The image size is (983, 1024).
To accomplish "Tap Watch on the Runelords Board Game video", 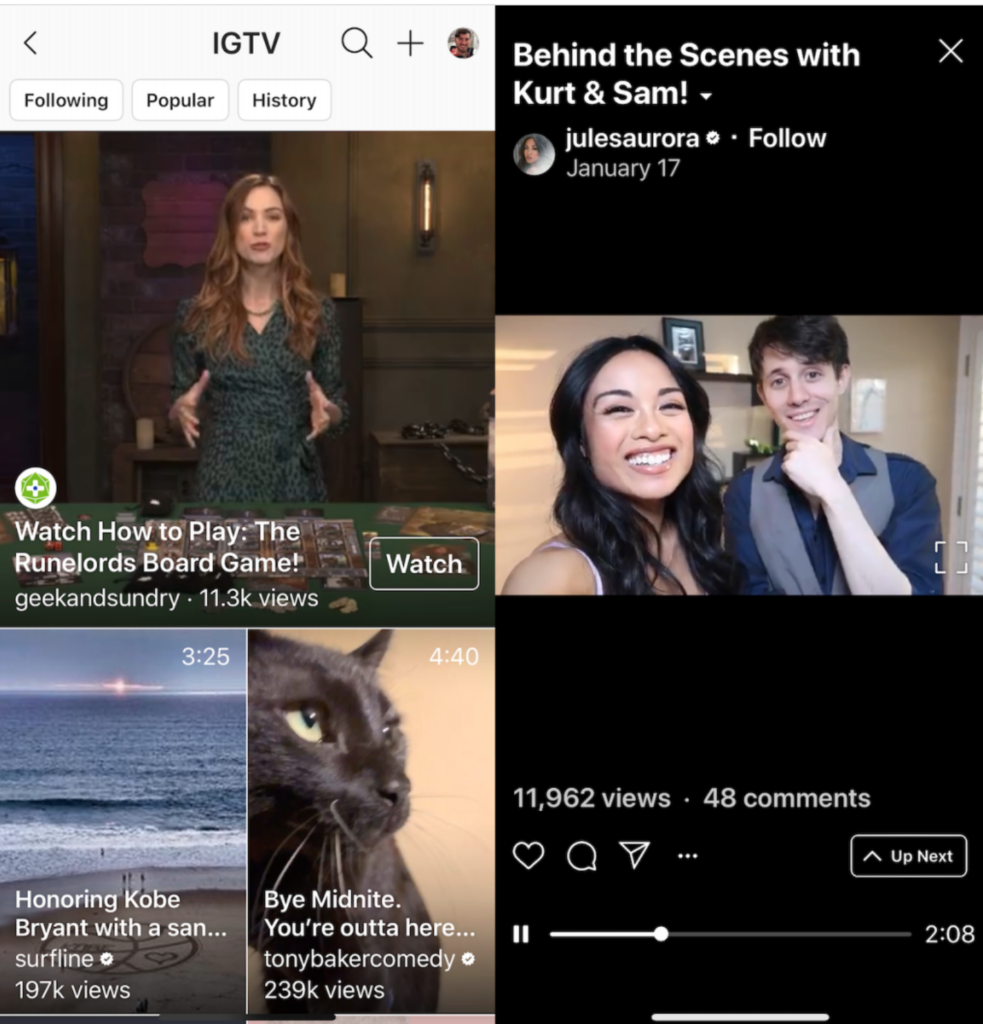I will [424, 564].
